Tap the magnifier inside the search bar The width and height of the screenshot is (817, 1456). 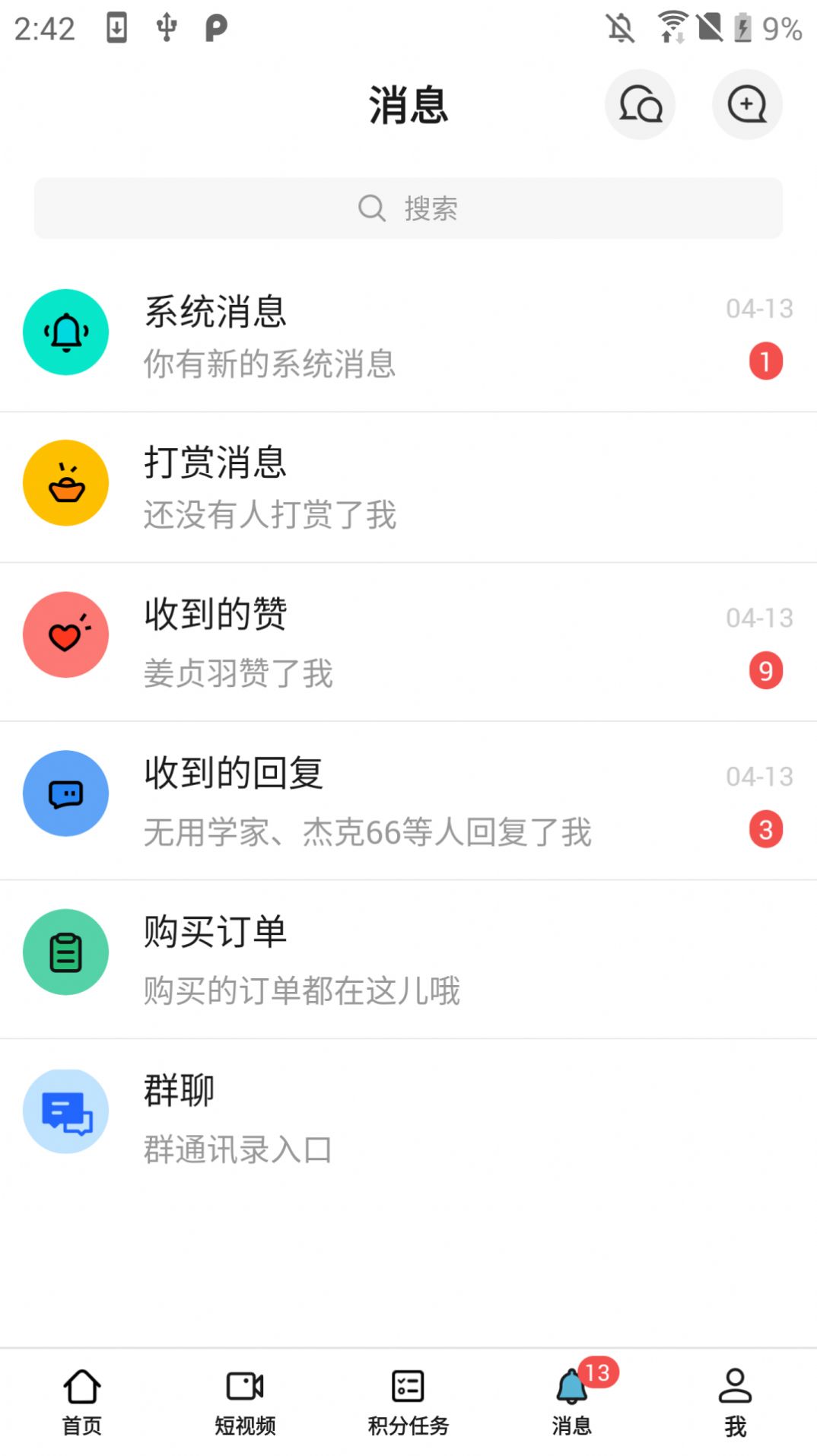pyautogui.click(x=371, y=207)
